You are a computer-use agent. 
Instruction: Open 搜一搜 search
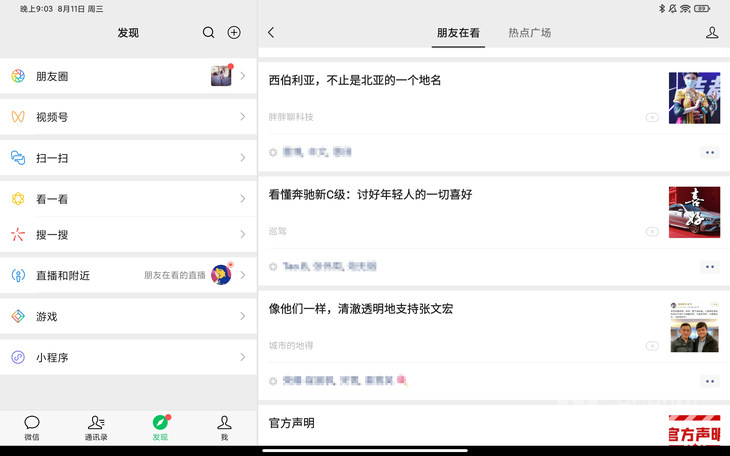pos(128,235)
